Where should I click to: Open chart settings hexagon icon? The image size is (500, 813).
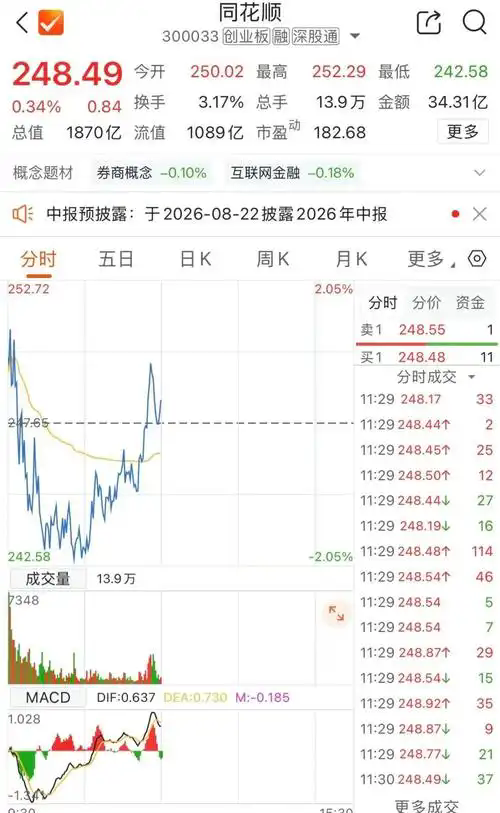click(477, 258)
